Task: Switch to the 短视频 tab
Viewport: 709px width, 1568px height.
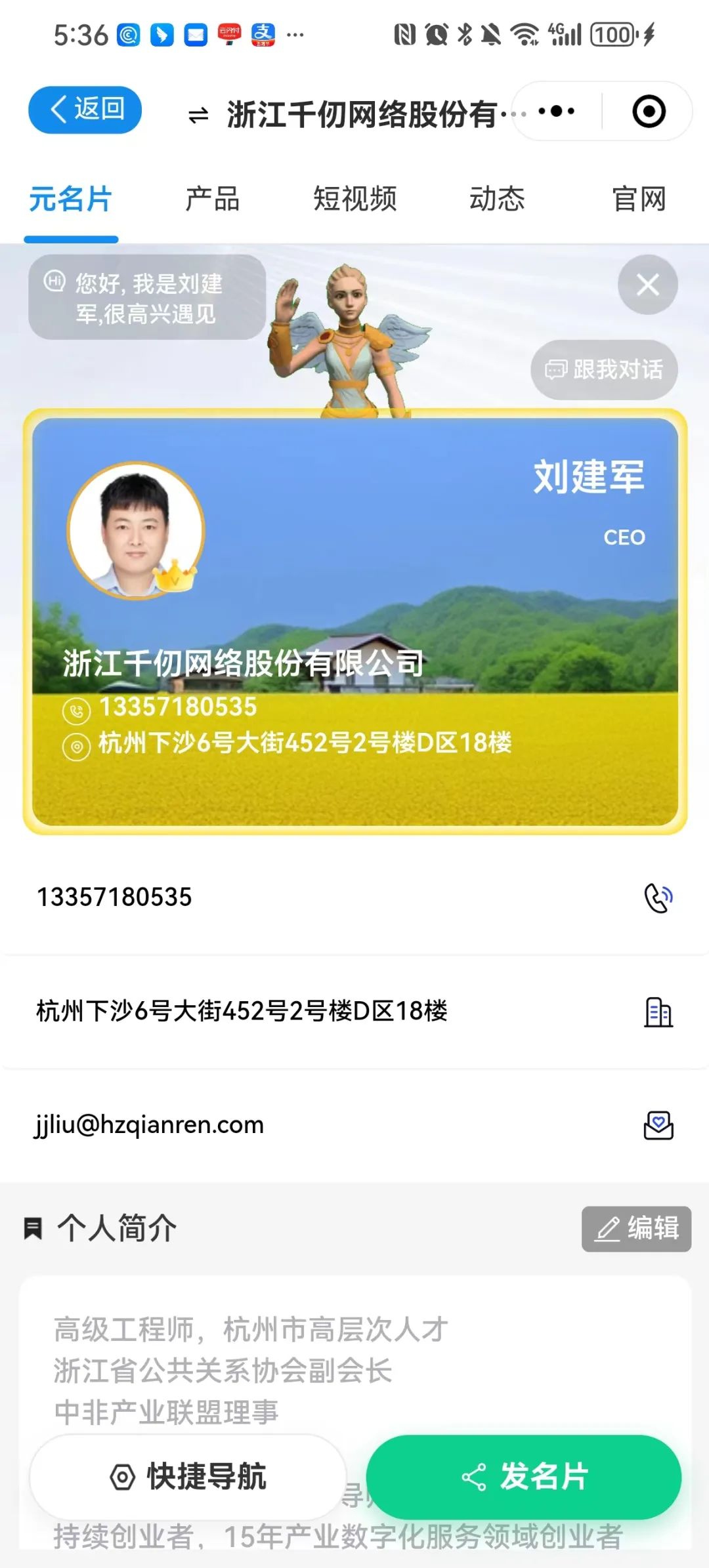Action: coord(354,199)
